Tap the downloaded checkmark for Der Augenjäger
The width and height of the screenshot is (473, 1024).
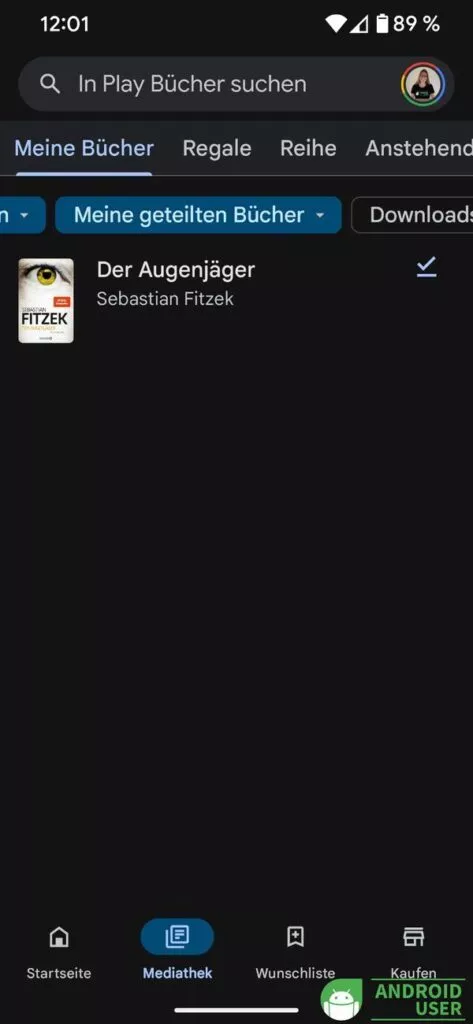click(x=427, y=267)
